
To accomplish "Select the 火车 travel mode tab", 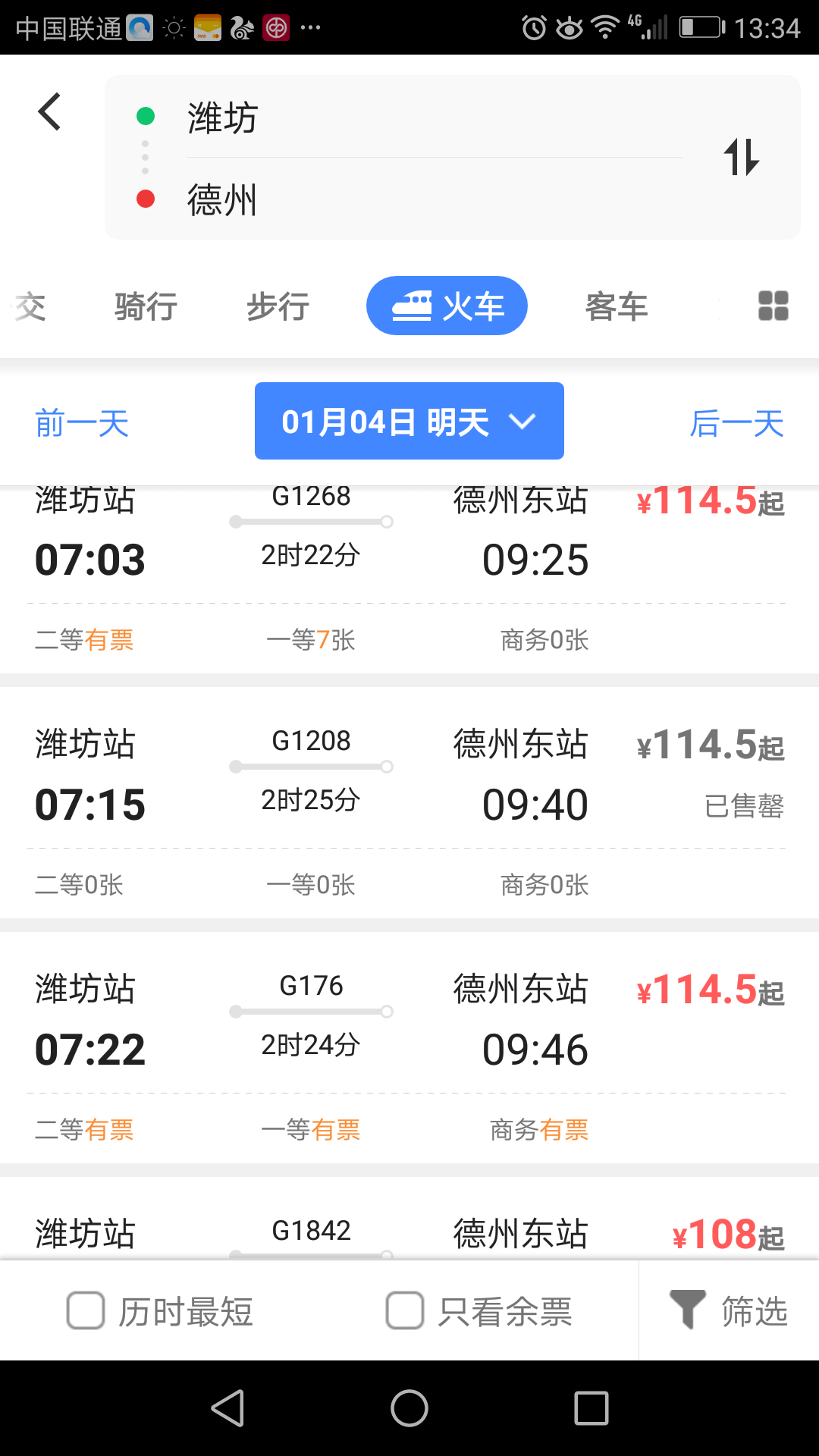I will 447,306.
